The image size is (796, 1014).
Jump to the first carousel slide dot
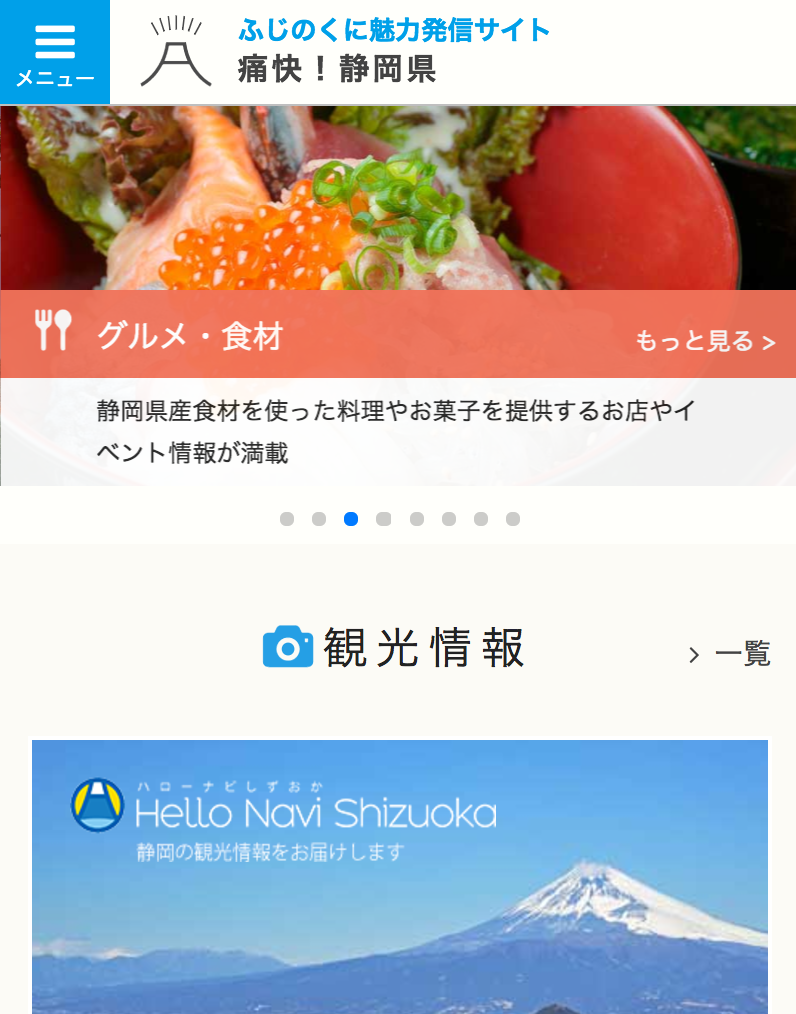(287, 519)
